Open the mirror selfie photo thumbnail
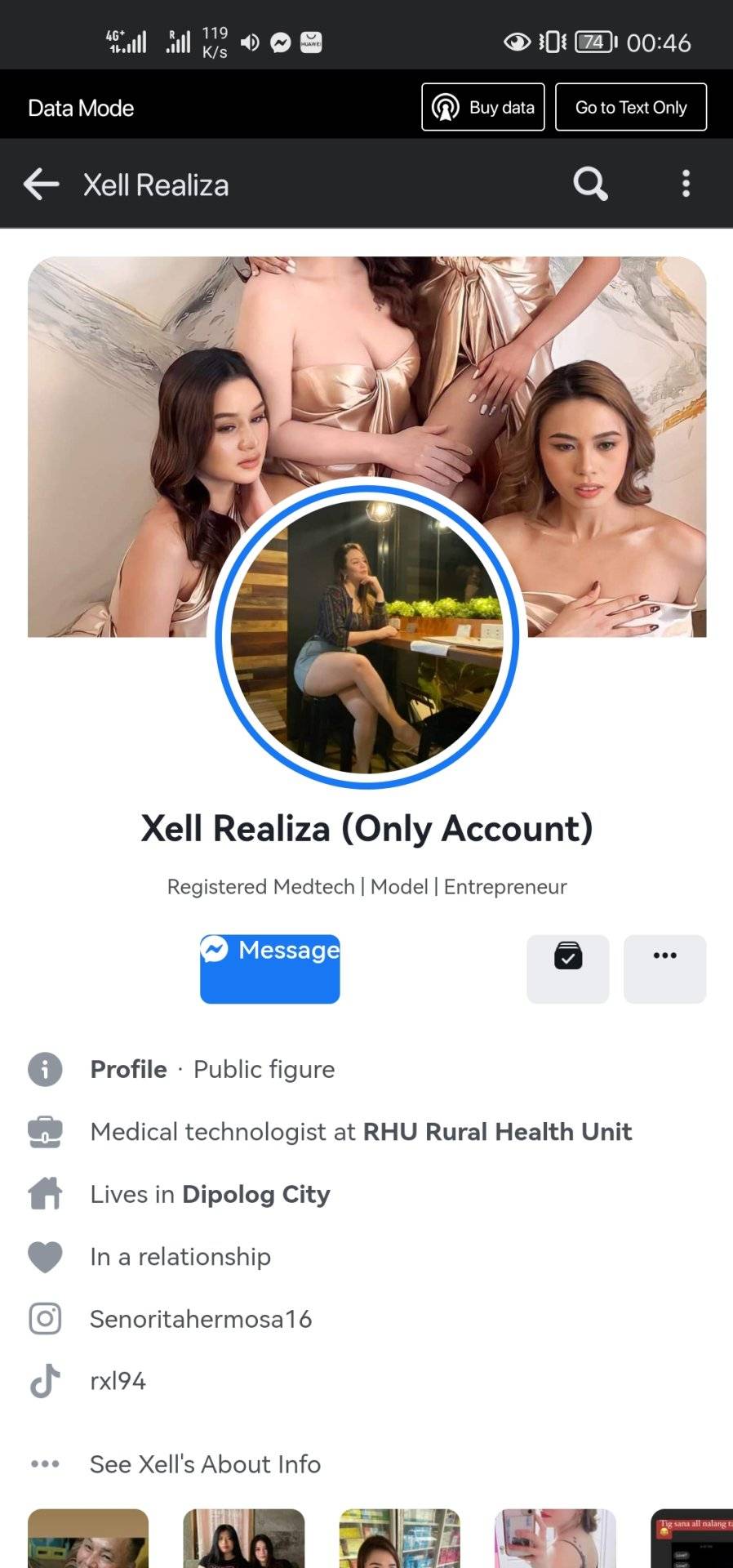 (x=555, y=1538)
